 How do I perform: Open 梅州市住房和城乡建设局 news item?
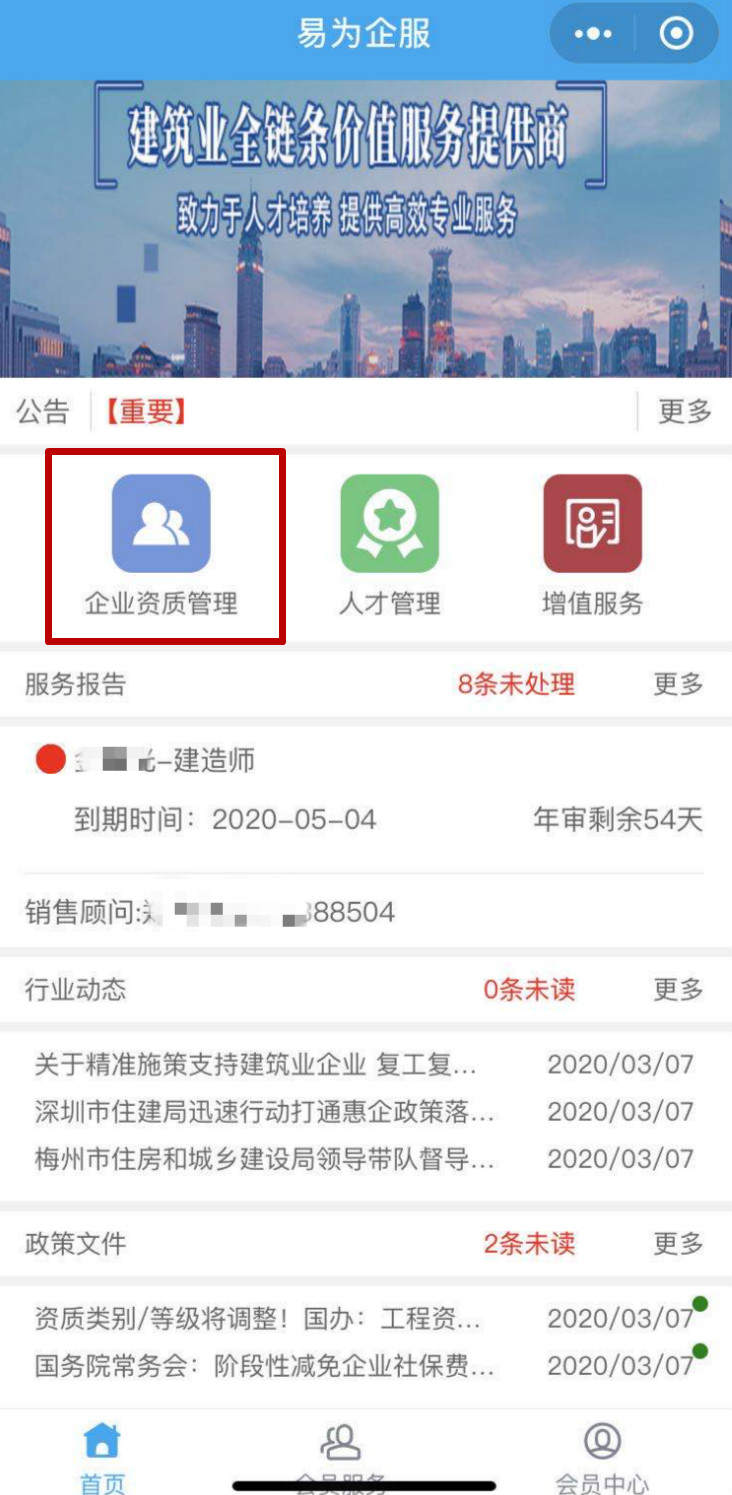click(264, 1159)
